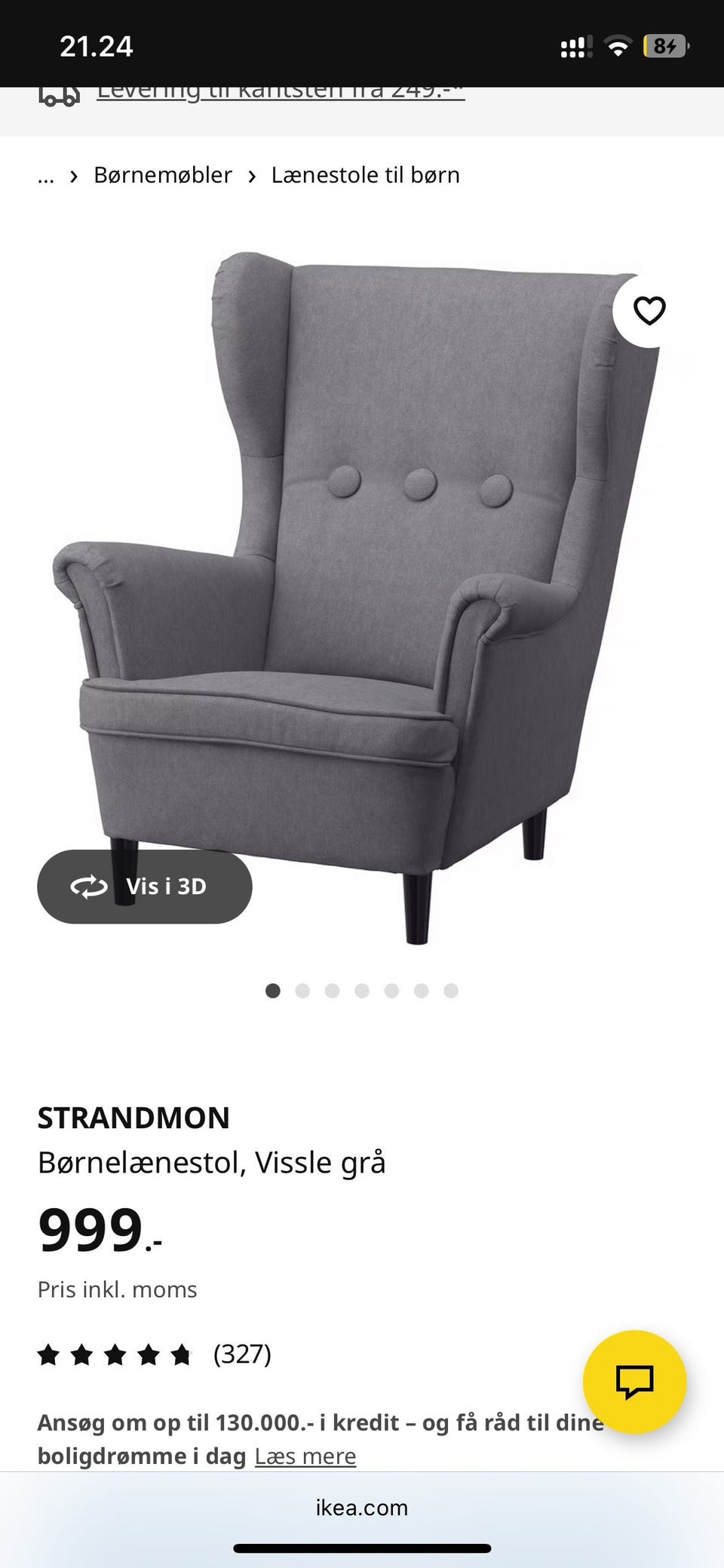
Task: Open the Vis i 3D view
Action: tap(145, 887)
